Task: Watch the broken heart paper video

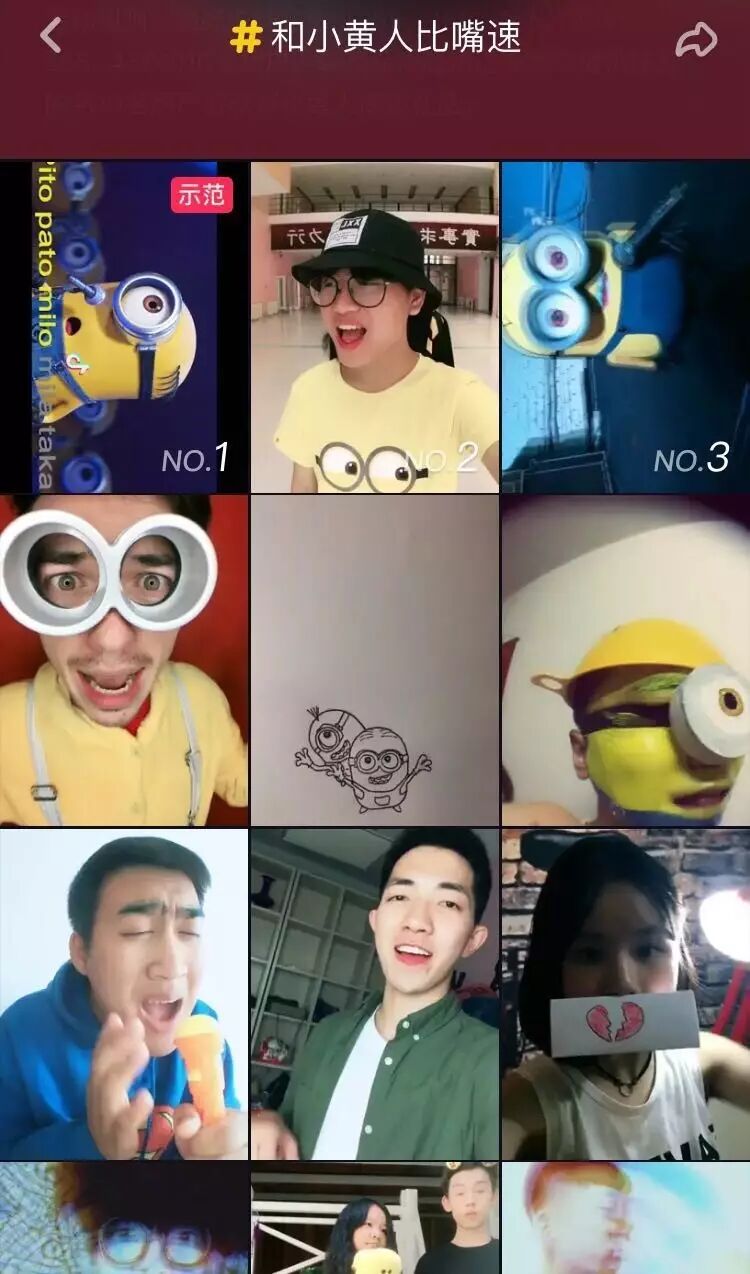Action: [x=626, y=994]
